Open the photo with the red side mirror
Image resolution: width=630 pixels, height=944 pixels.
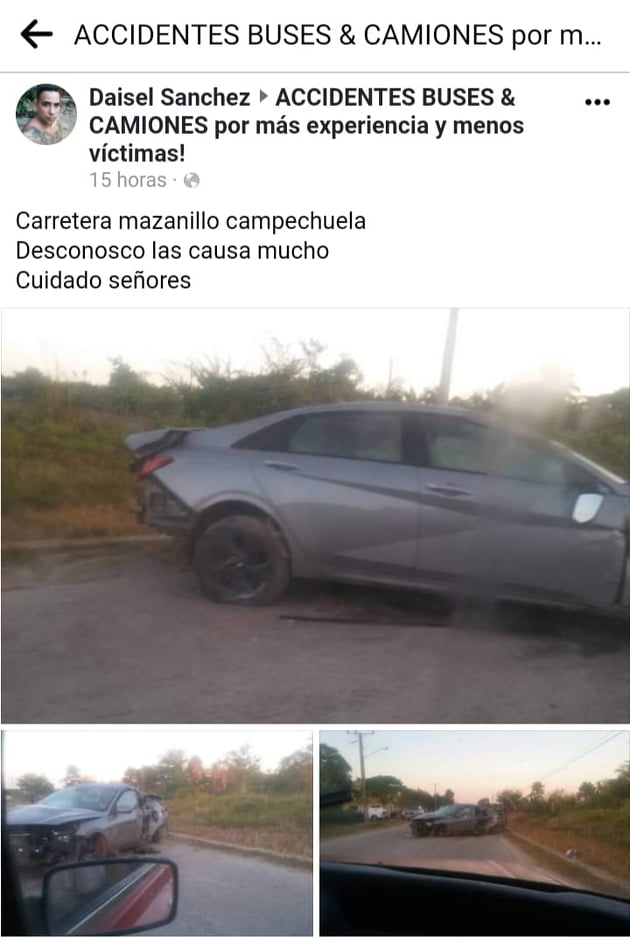coord(157,832)
